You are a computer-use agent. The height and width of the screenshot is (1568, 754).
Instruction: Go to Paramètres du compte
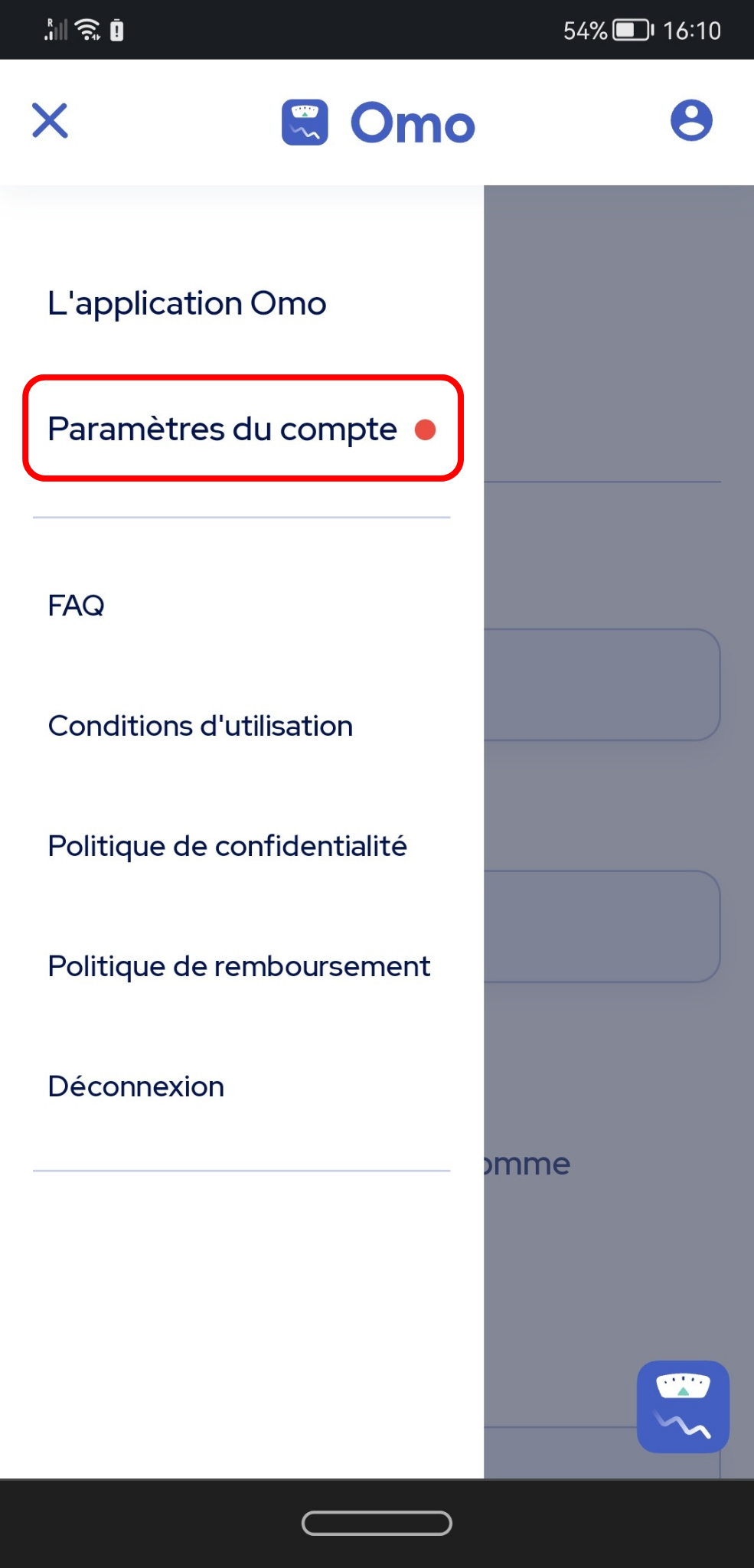click(x=223, y=430)
